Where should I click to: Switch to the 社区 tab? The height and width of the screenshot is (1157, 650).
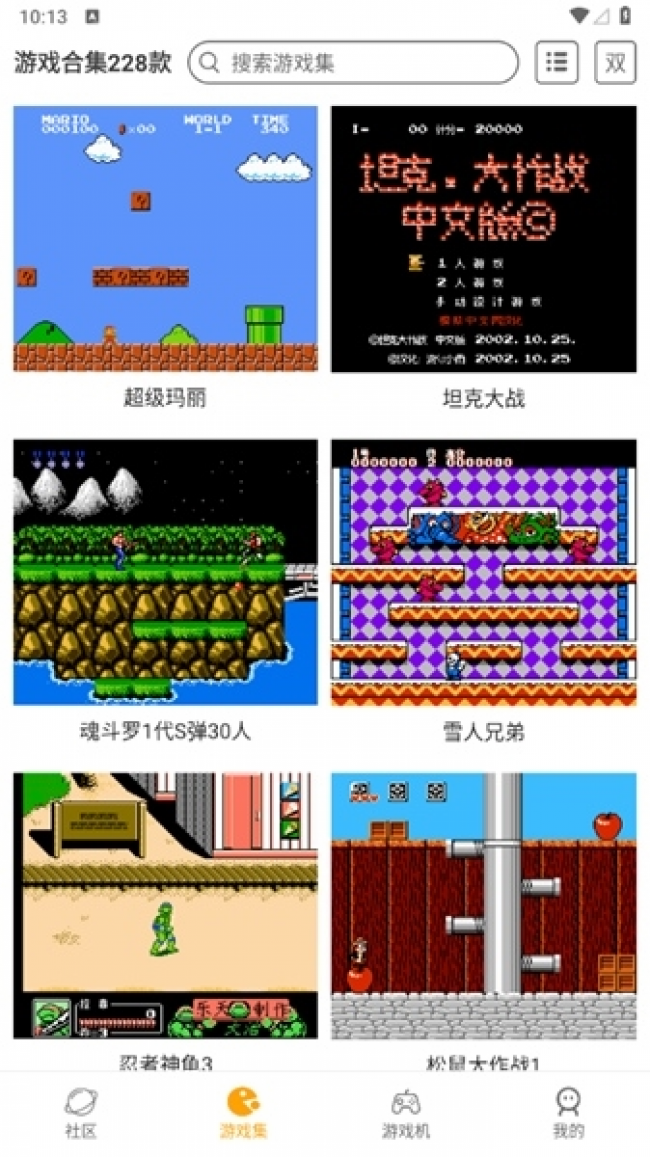coord(81,1114)
